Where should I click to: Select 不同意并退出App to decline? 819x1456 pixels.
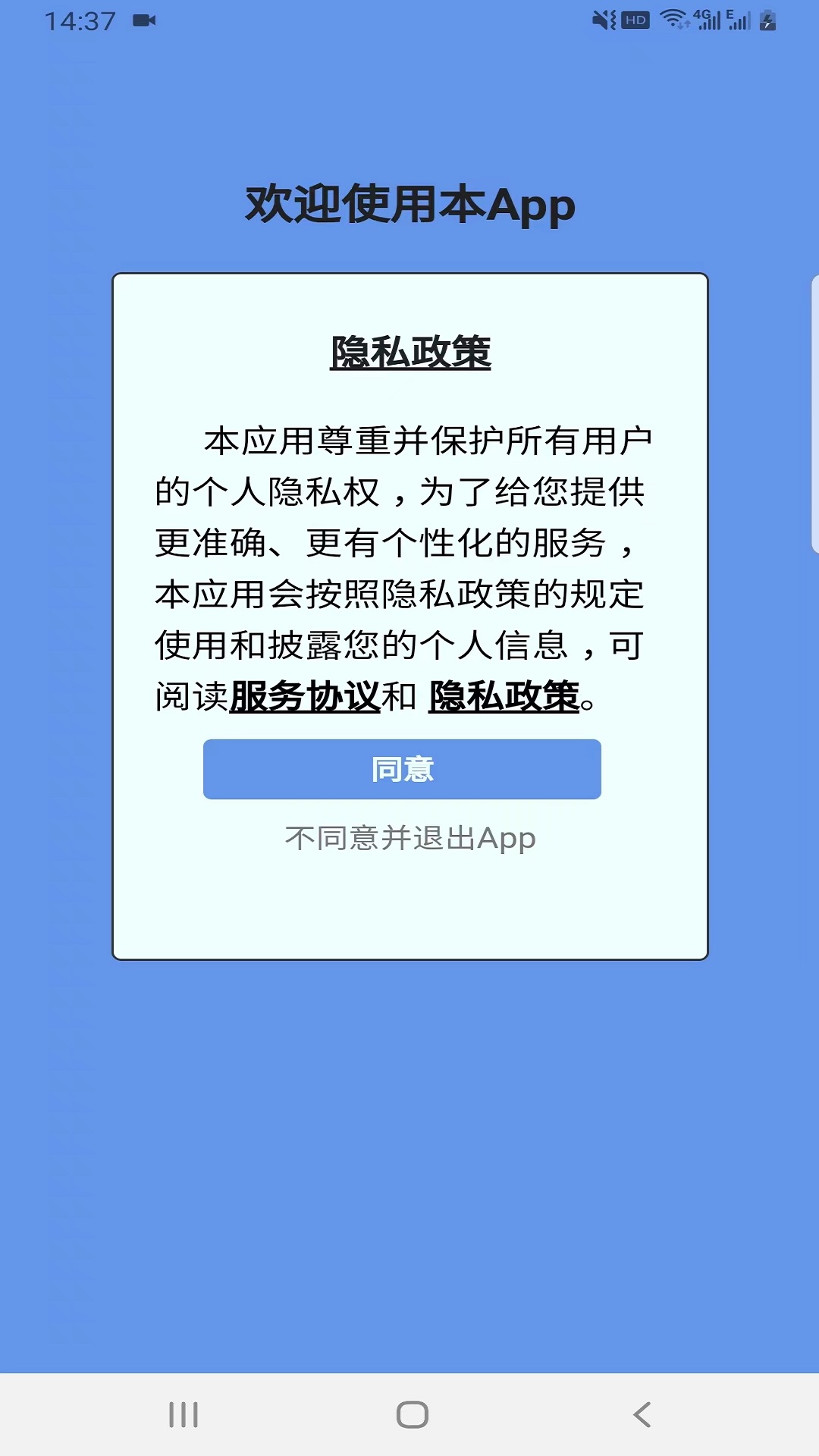click(x=409, y=838)
